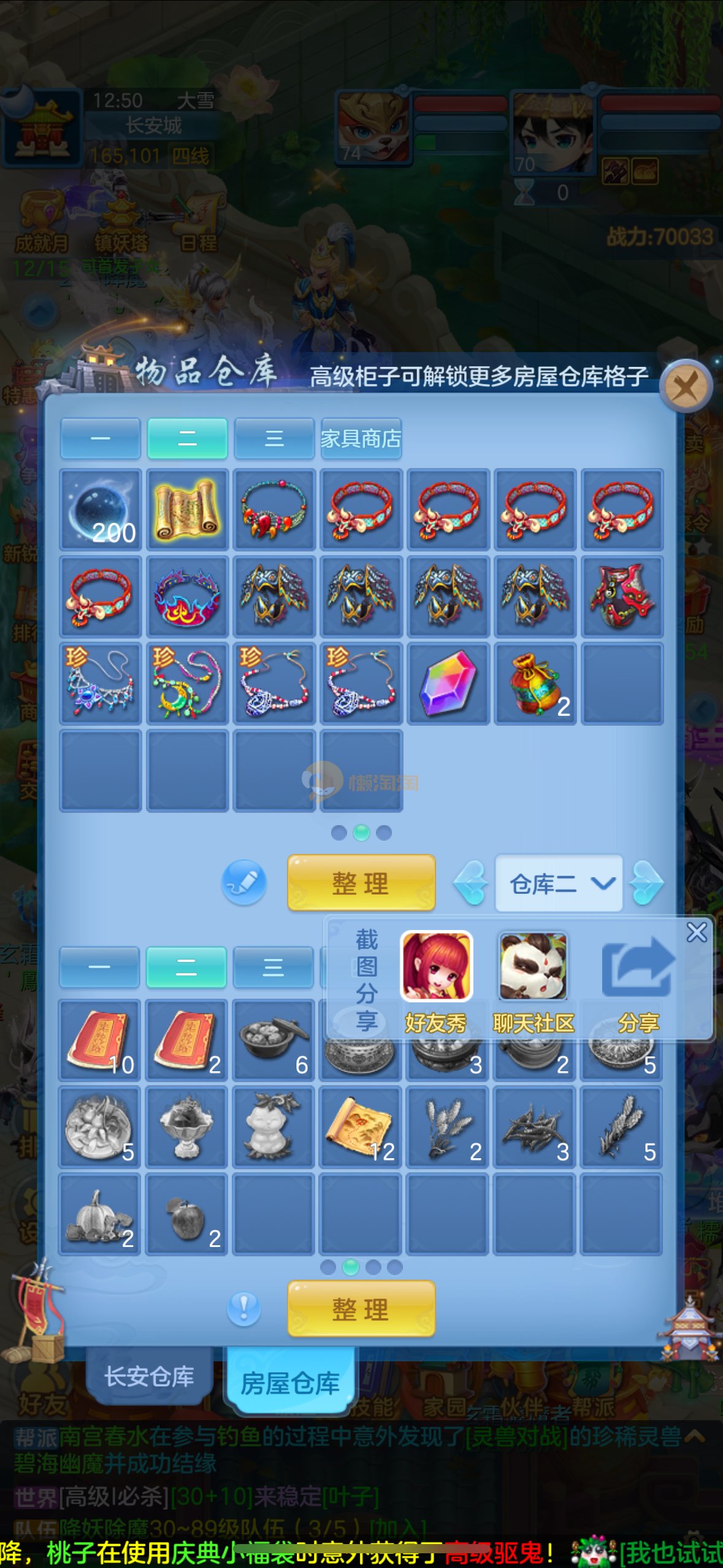Close the 物品仓库 window
The width and height of the screenshot is (723, 1568).
[686, 387]
